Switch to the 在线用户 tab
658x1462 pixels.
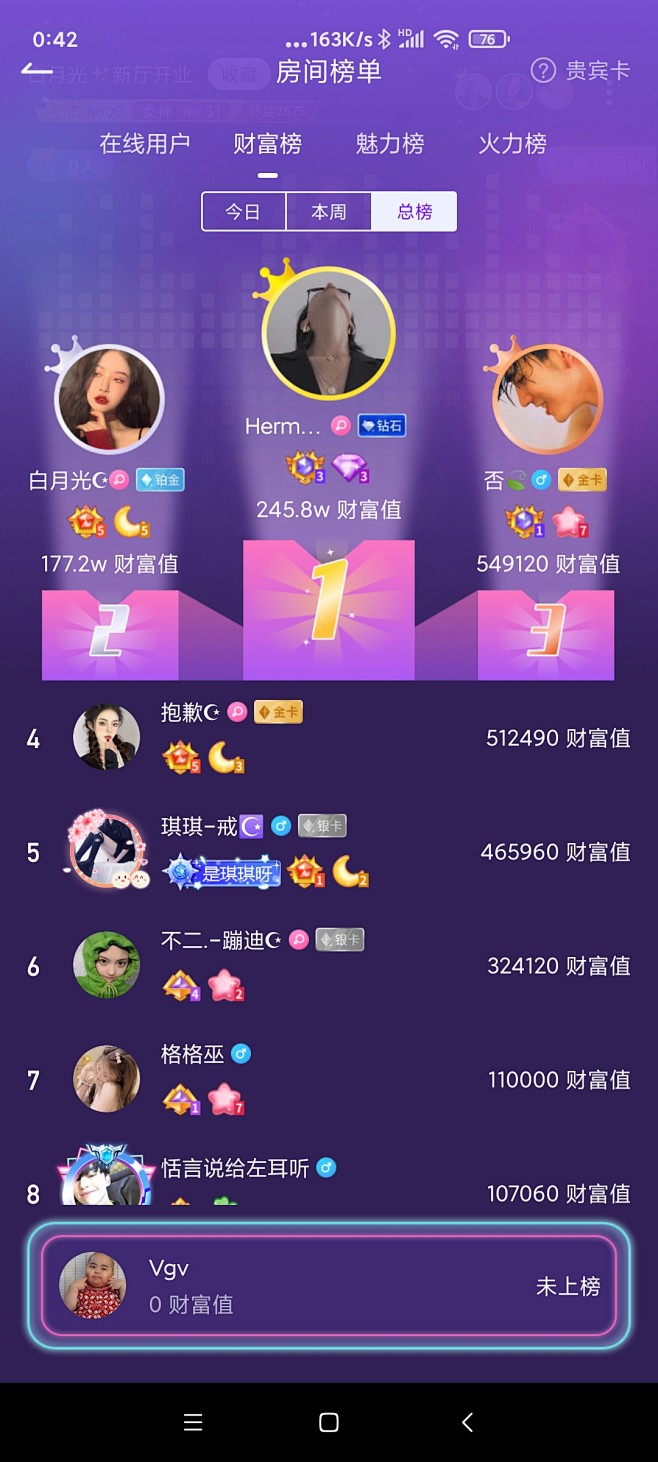point(144,144)
